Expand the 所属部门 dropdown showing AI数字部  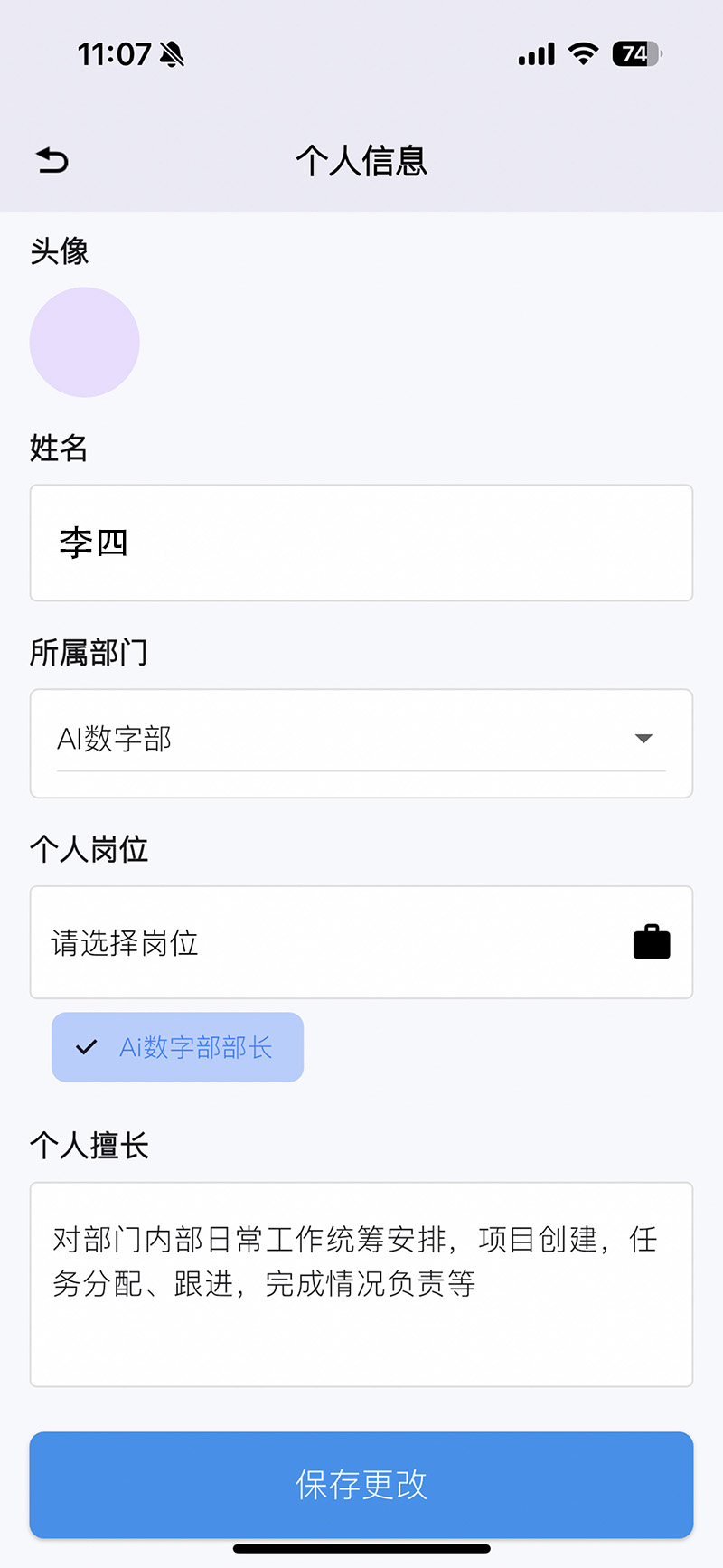[x=361, y=740]
